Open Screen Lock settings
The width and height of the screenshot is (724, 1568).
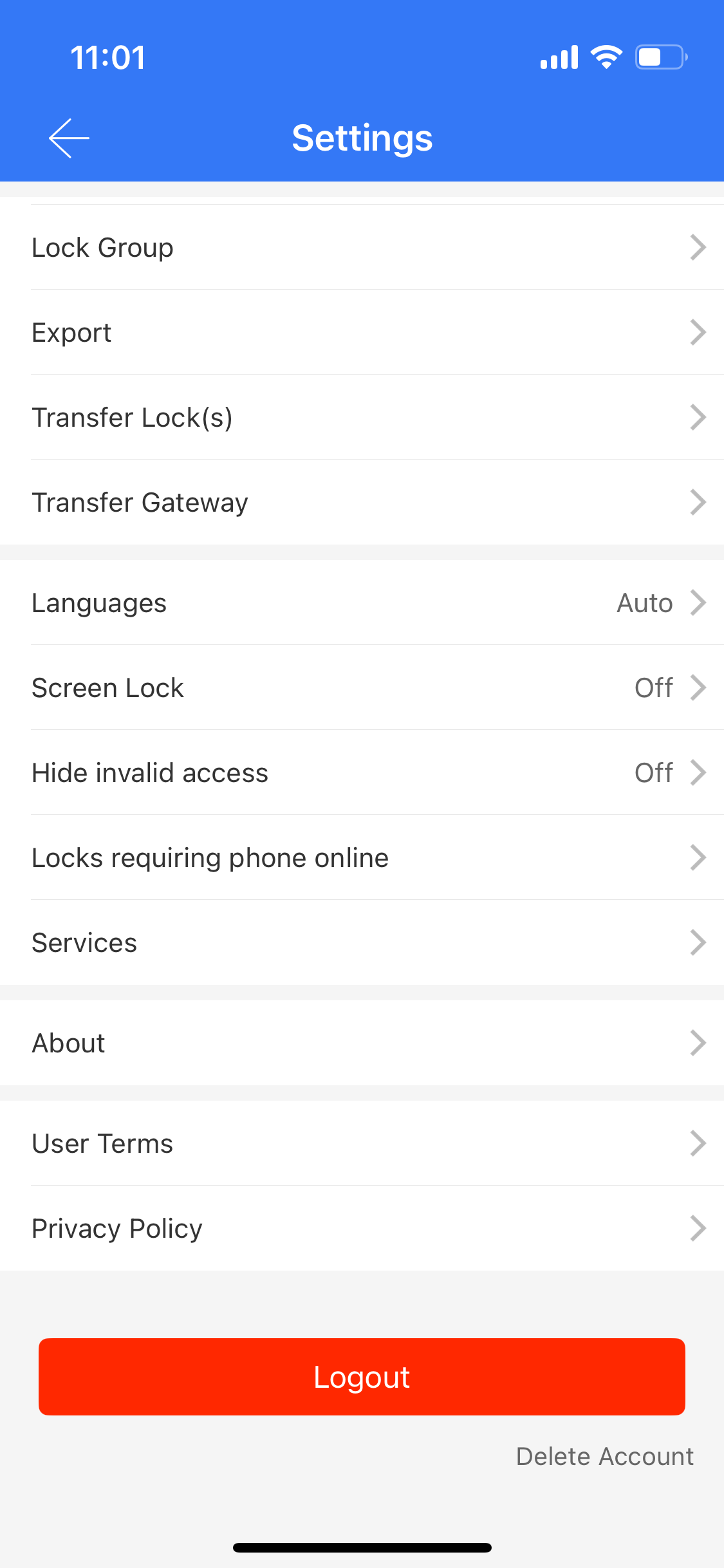(362, 687)
